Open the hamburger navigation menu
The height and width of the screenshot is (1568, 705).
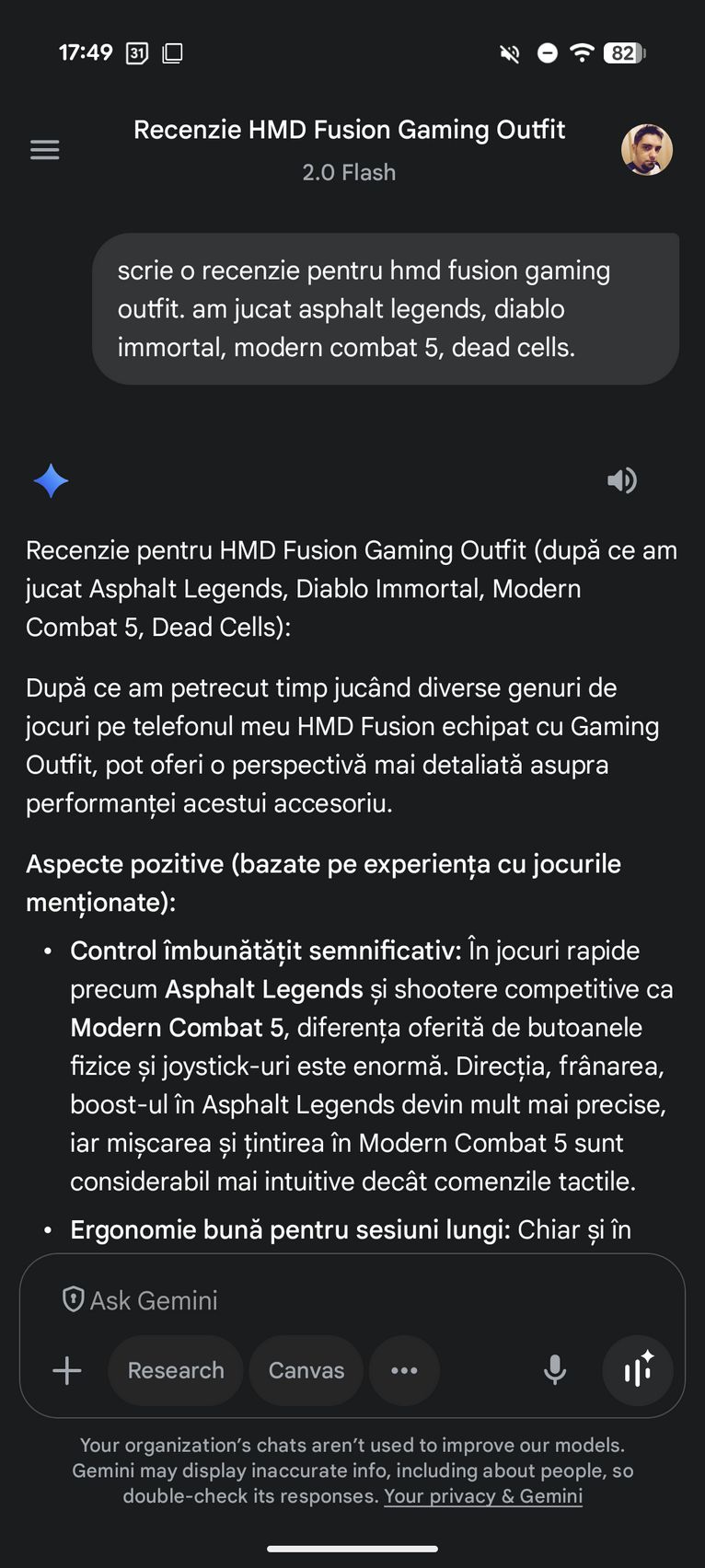[44, 149]
